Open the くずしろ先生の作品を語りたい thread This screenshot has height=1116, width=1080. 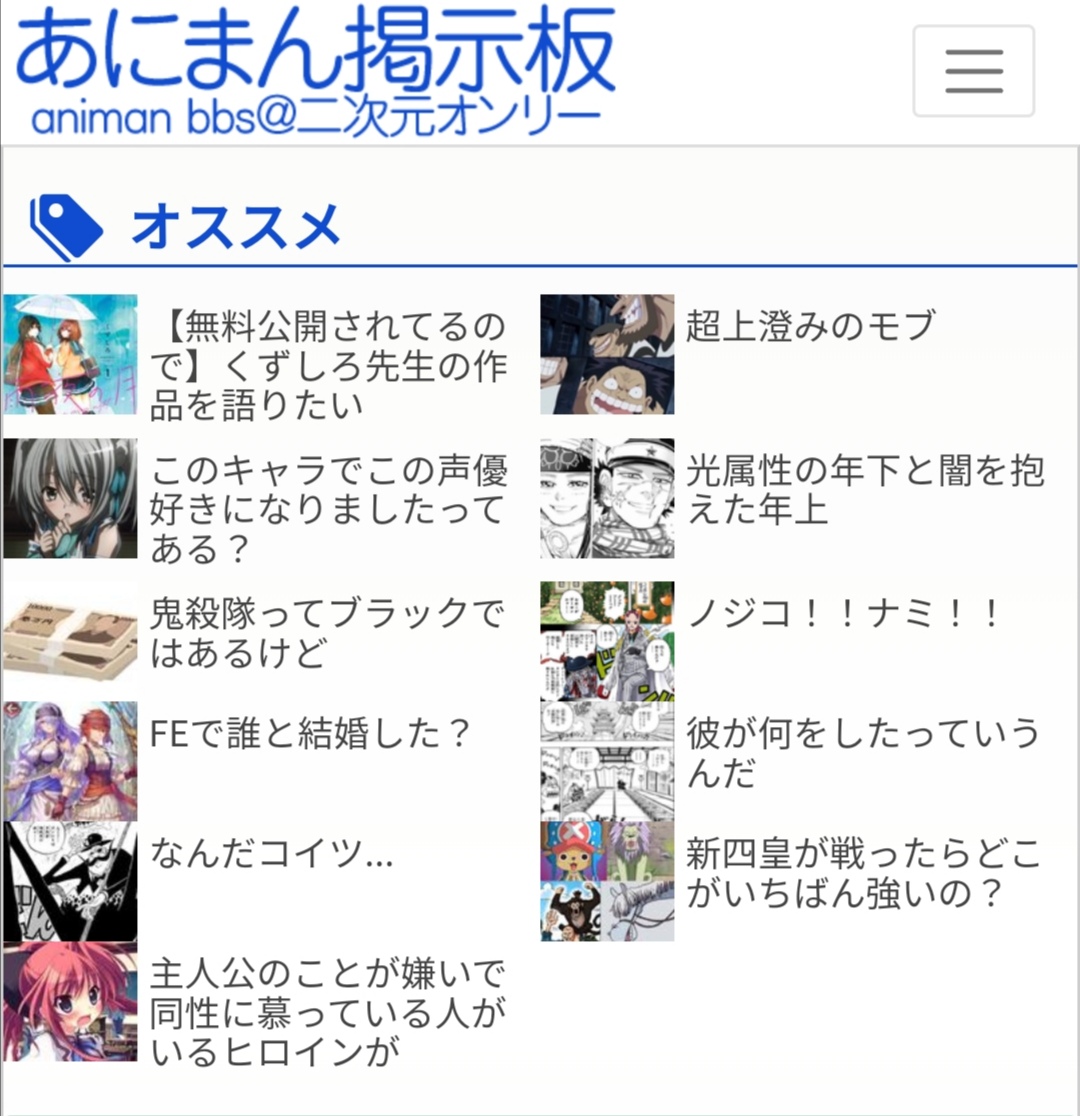(x=330, y=365)
